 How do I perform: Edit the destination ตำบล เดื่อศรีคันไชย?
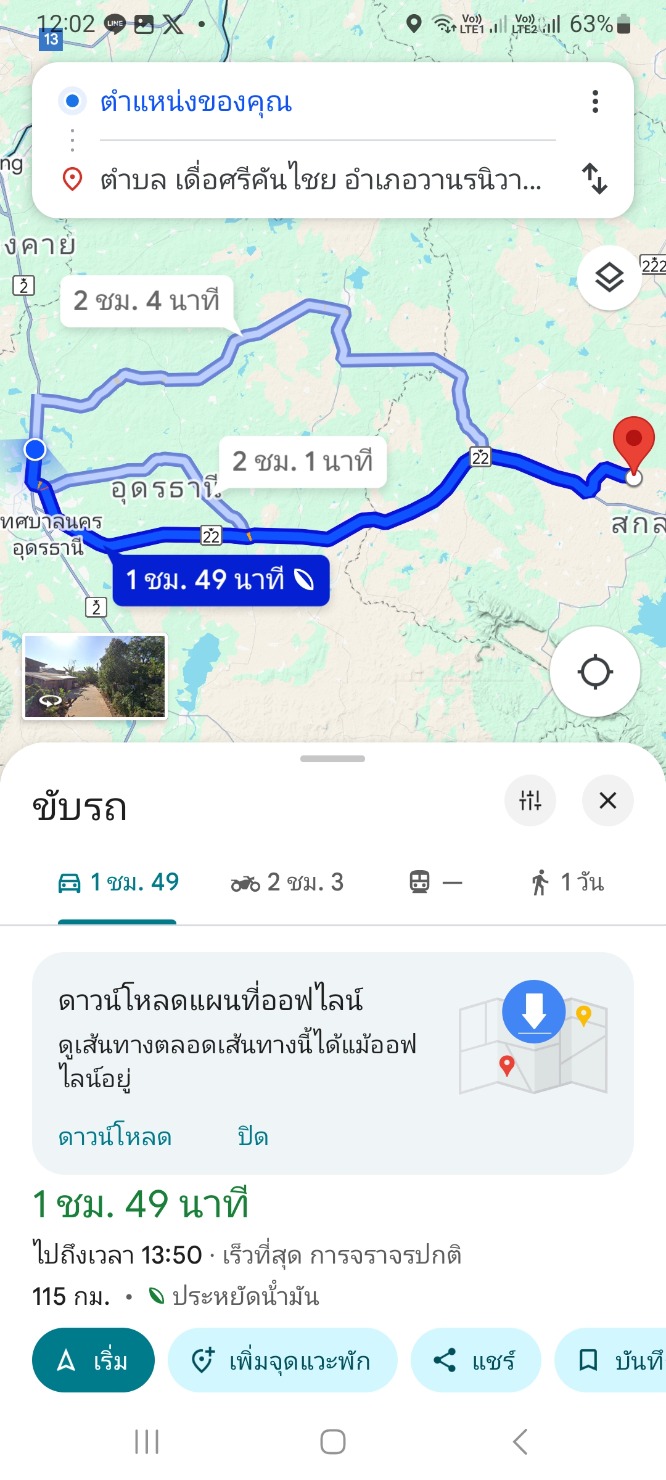tap(320, 180)
